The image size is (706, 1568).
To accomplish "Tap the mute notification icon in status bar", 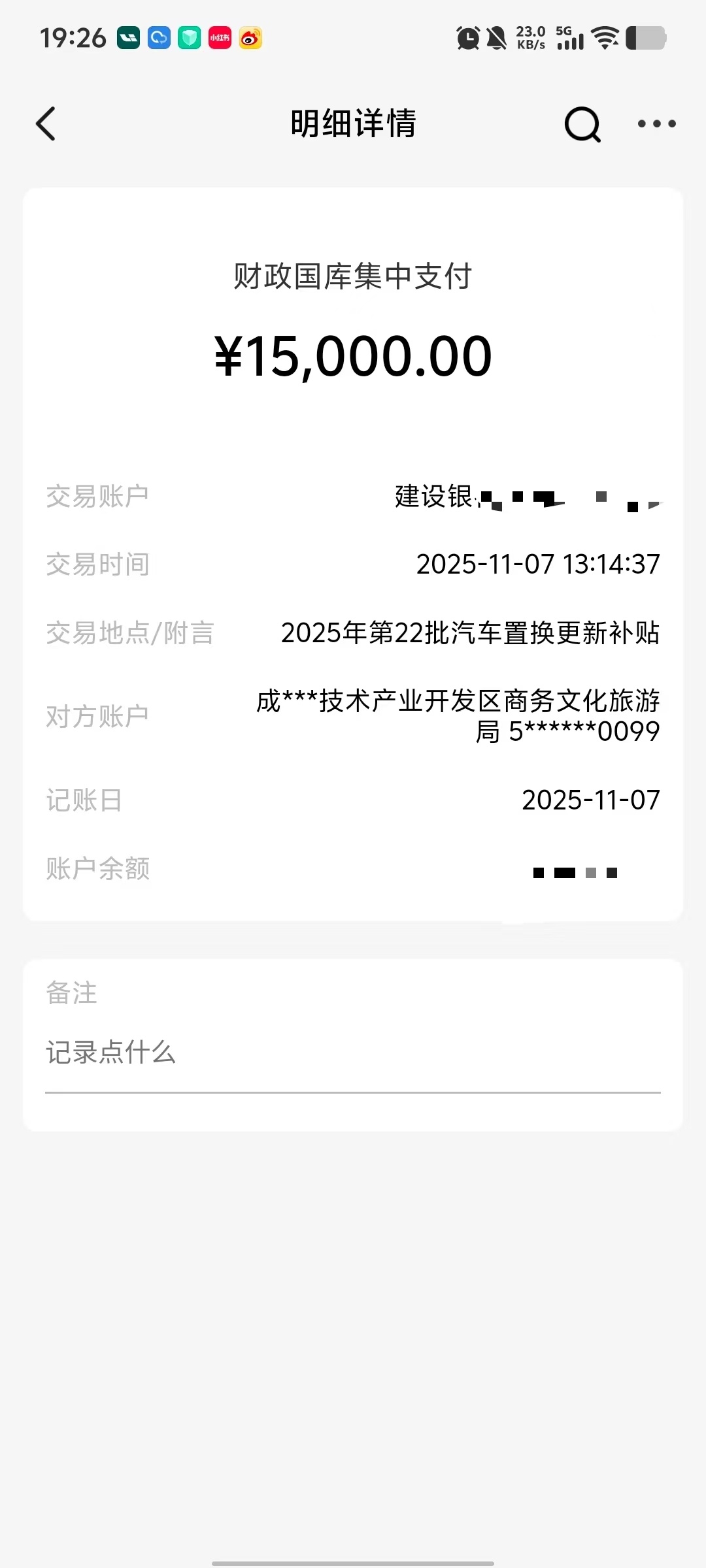I will tap(497, 39).
